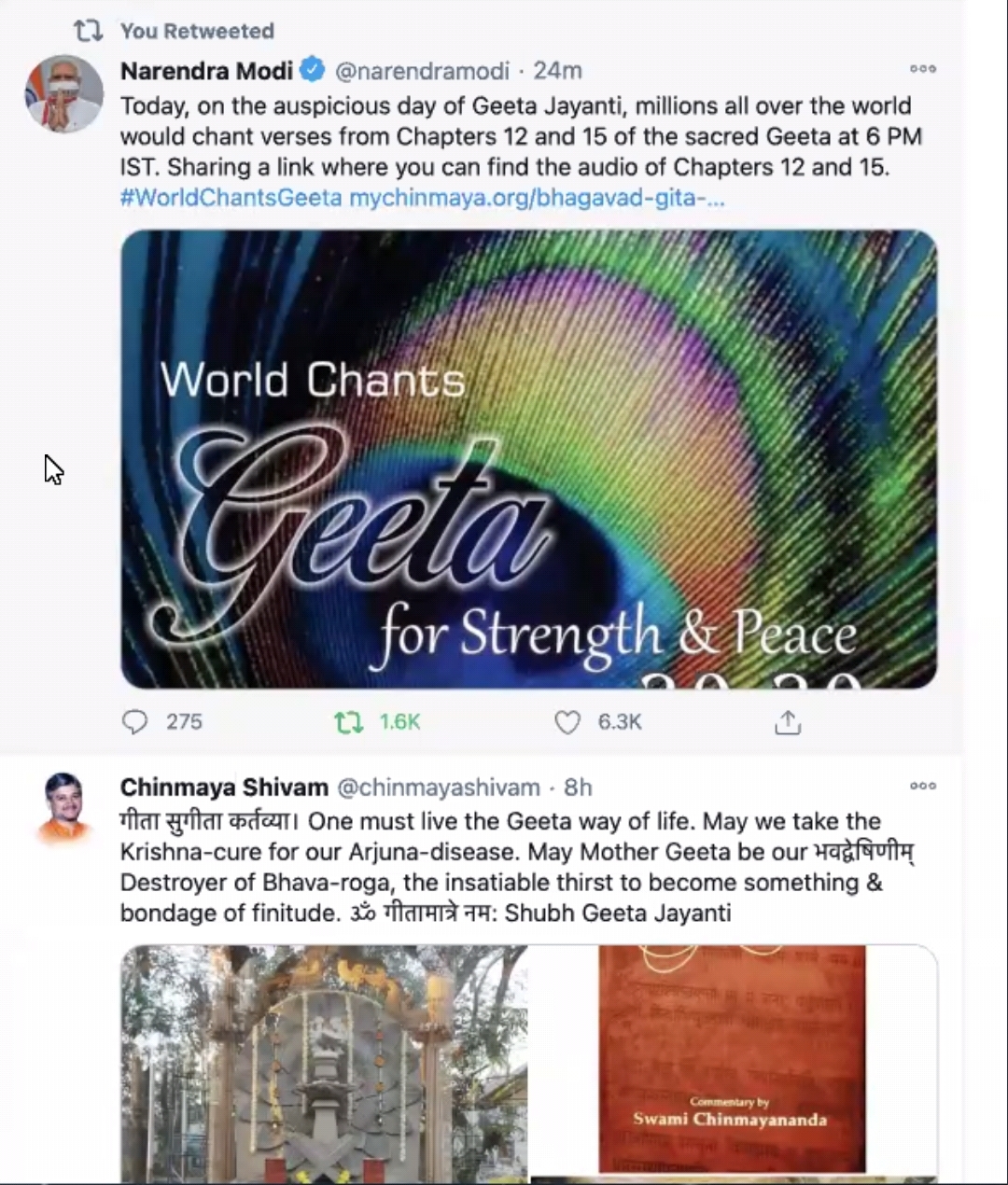This screenshot has height=1185, width=1008.
Task: Reply to Narendra Modi's tweet
Action: [x=136, y=722]
